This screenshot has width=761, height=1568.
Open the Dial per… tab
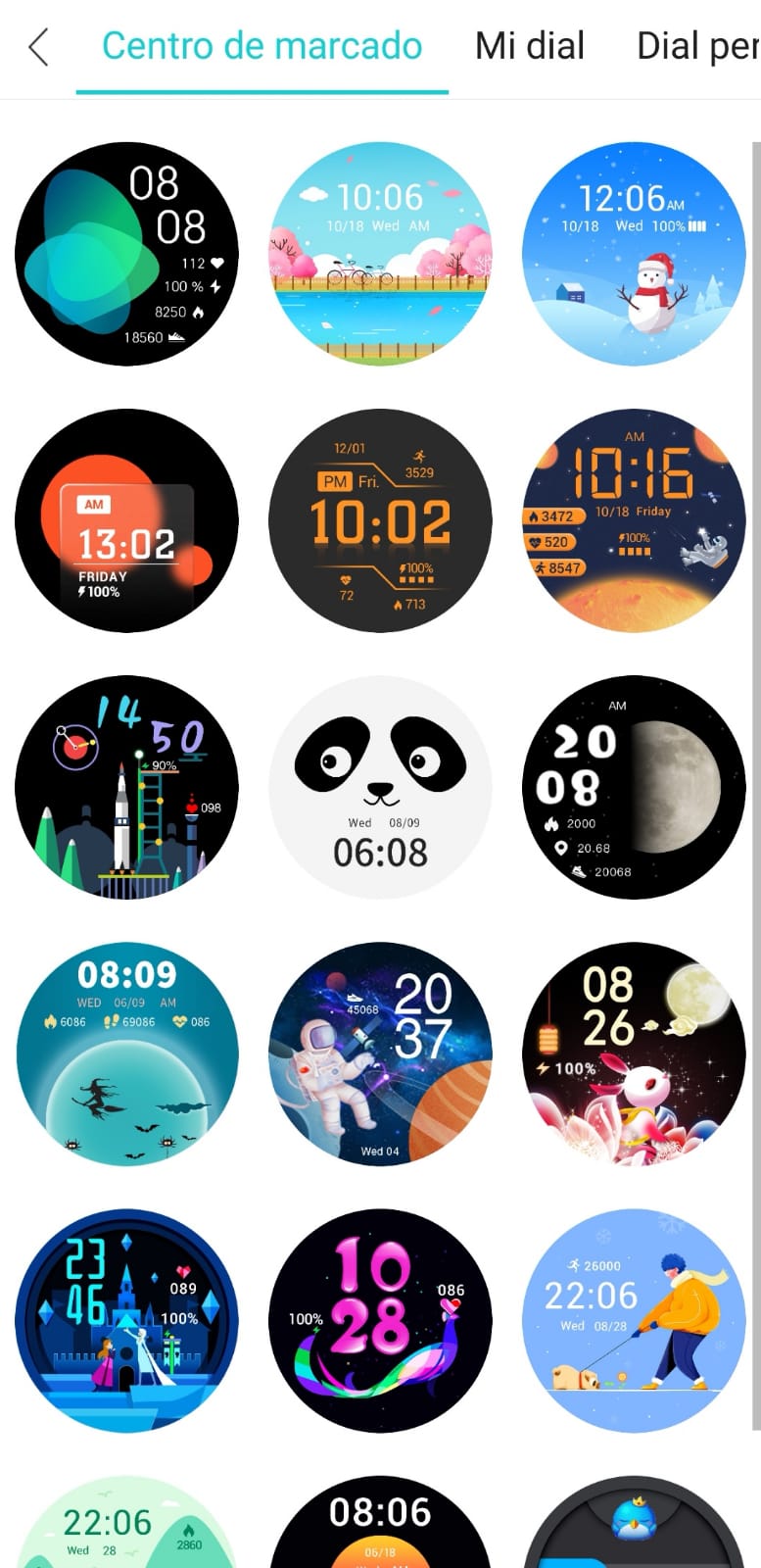[697, 46]
